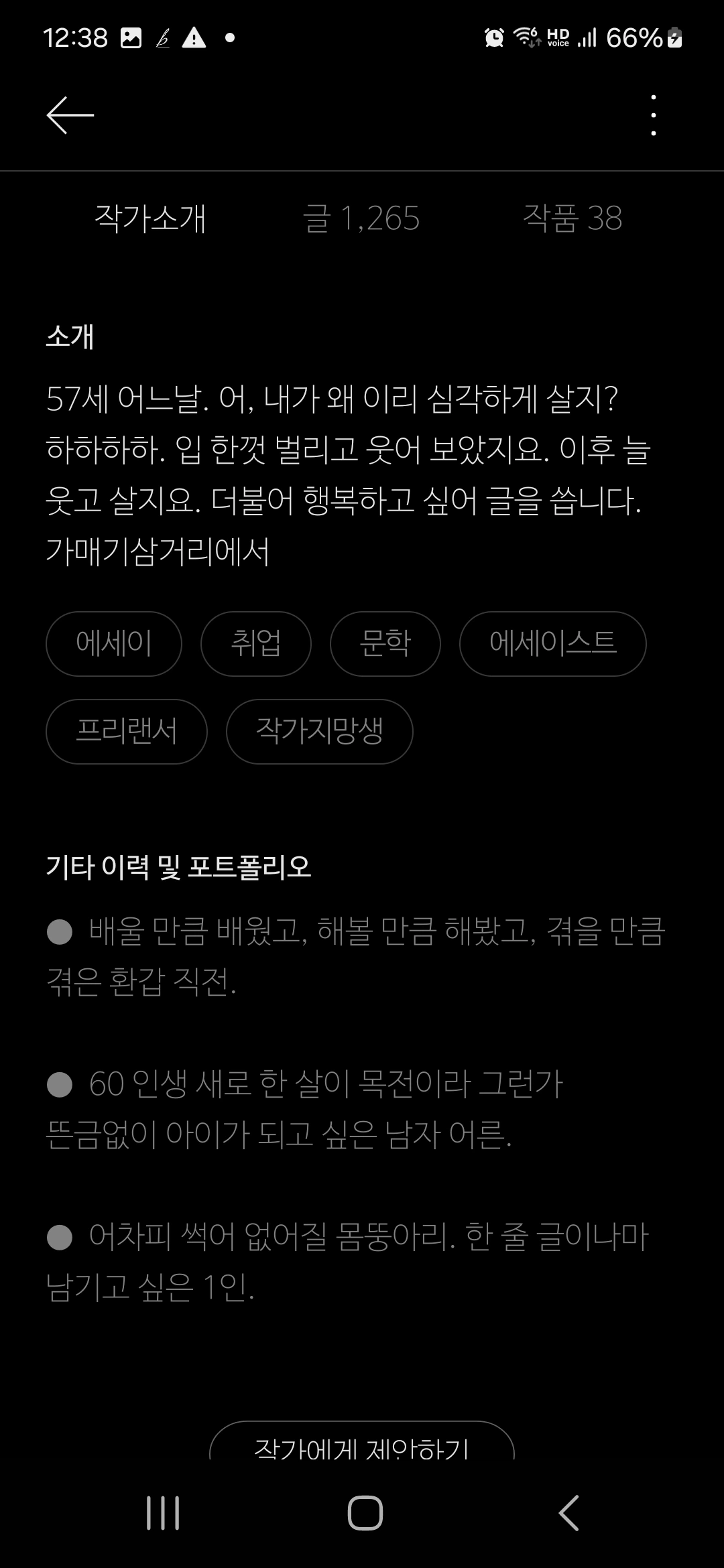
Task: Open recent apps from navigation bar
Action: point(163,1513)
